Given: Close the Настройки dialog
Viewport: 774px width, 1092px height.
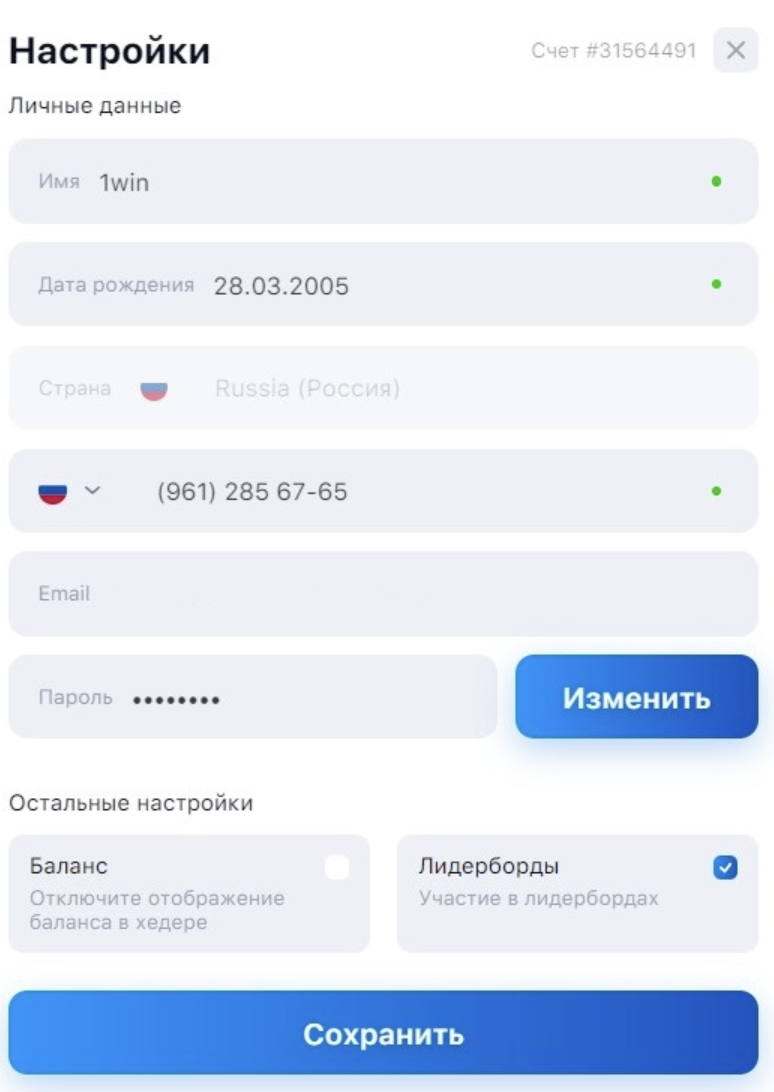Looking at the screenshot, I should point(736,51).
